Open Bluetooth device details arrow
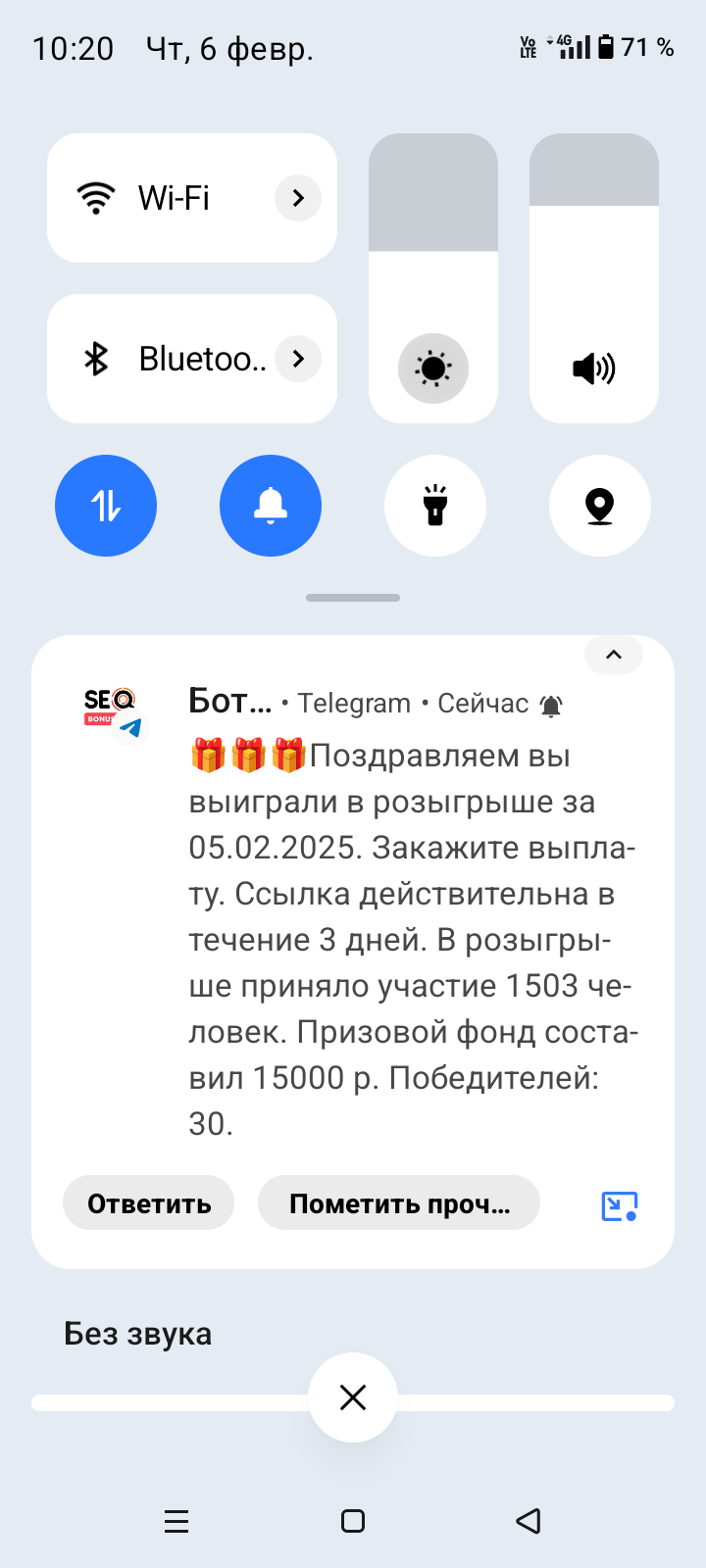 tap(298, 359)
